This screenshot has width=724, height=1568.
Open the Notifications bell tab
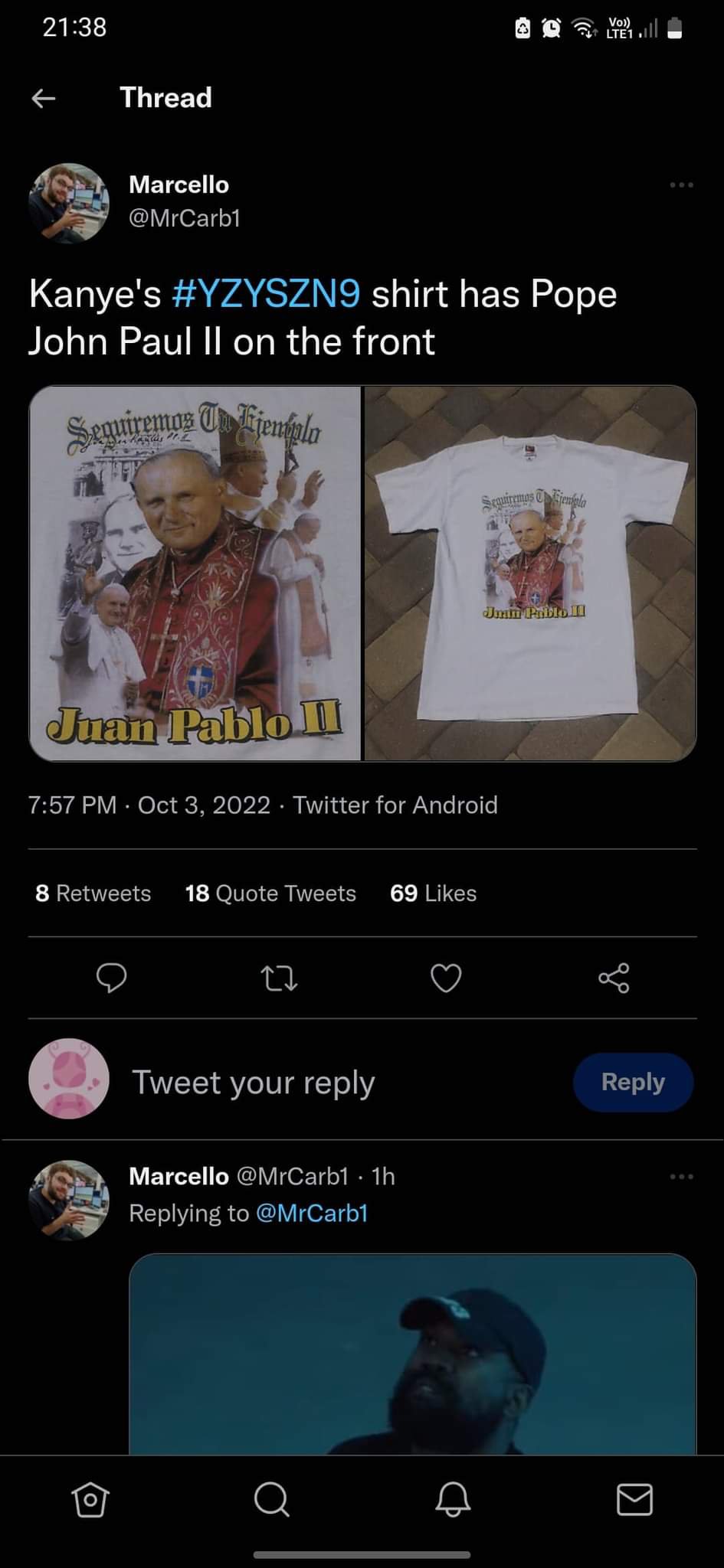point(453,1499)
